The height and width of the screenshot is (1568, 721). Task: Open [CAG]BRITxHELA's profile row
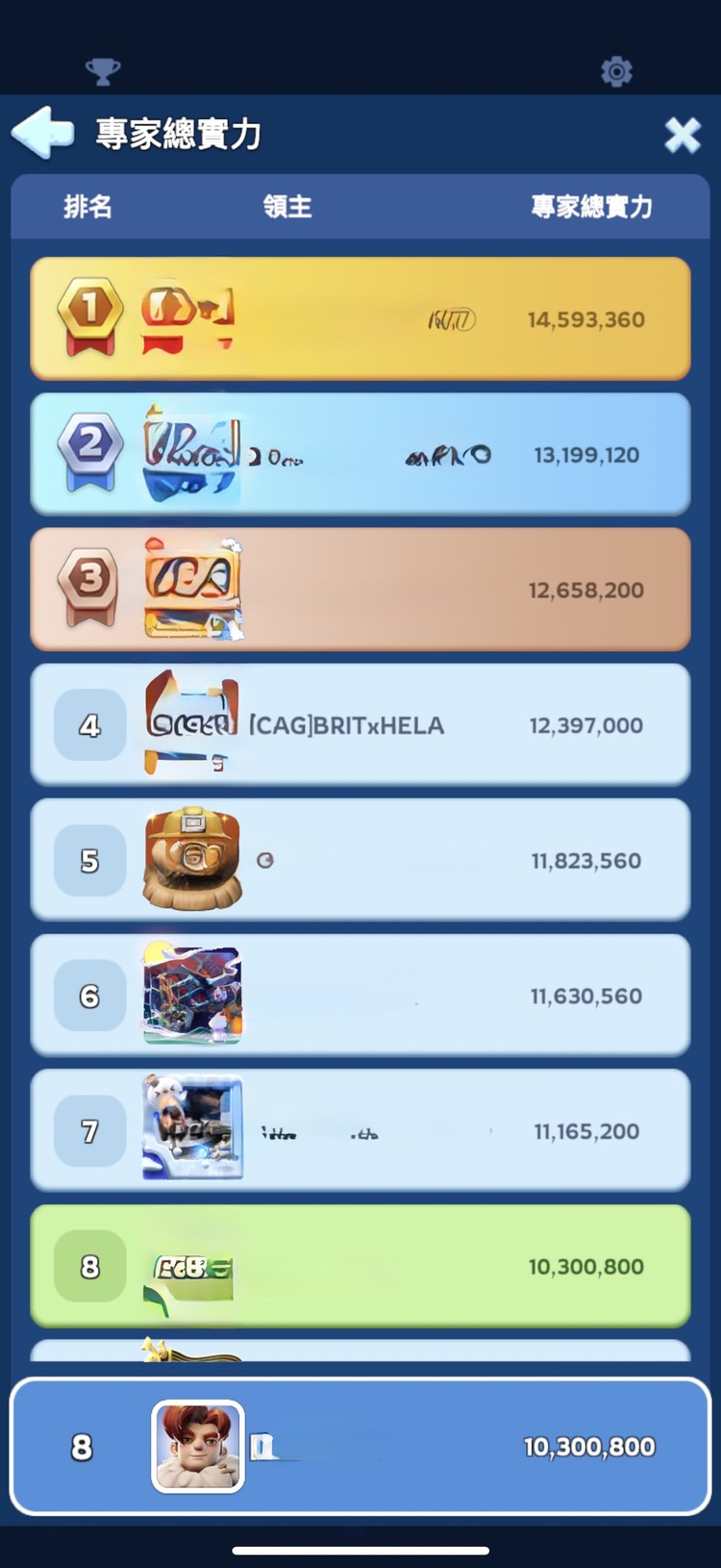tap(360, 724)
